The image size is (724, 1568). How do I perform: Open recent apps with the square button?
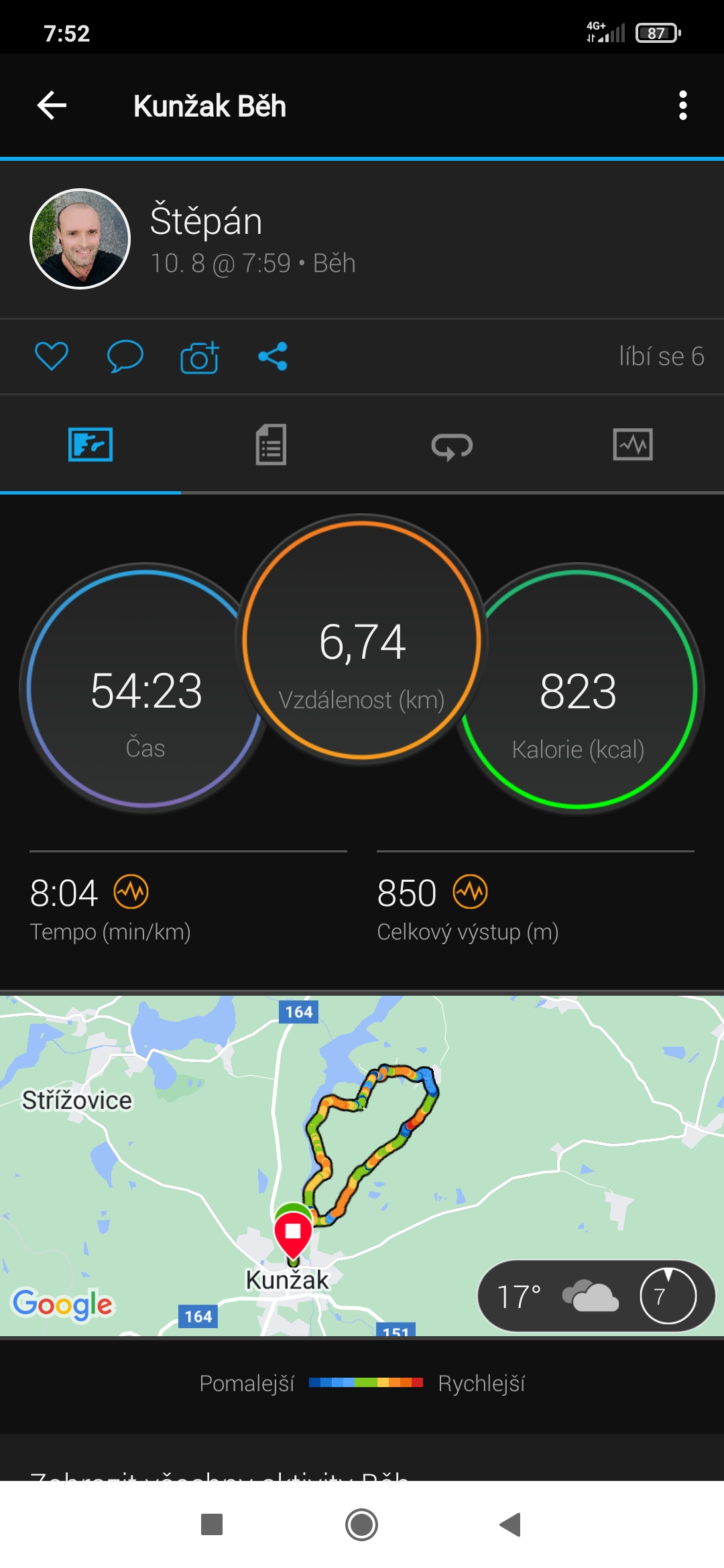pos(212,1524)
